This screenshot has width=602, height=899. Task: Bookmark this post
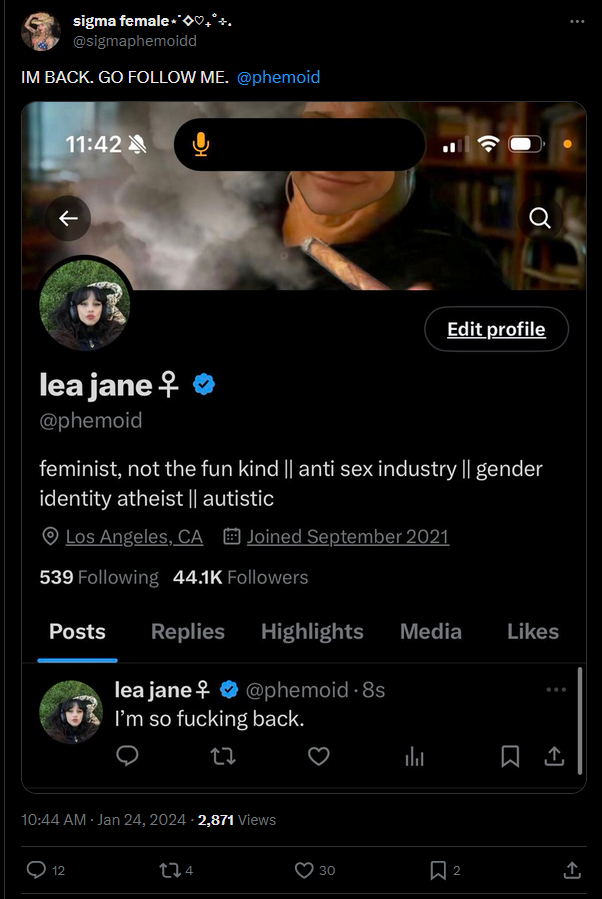(x=438, y=870)
